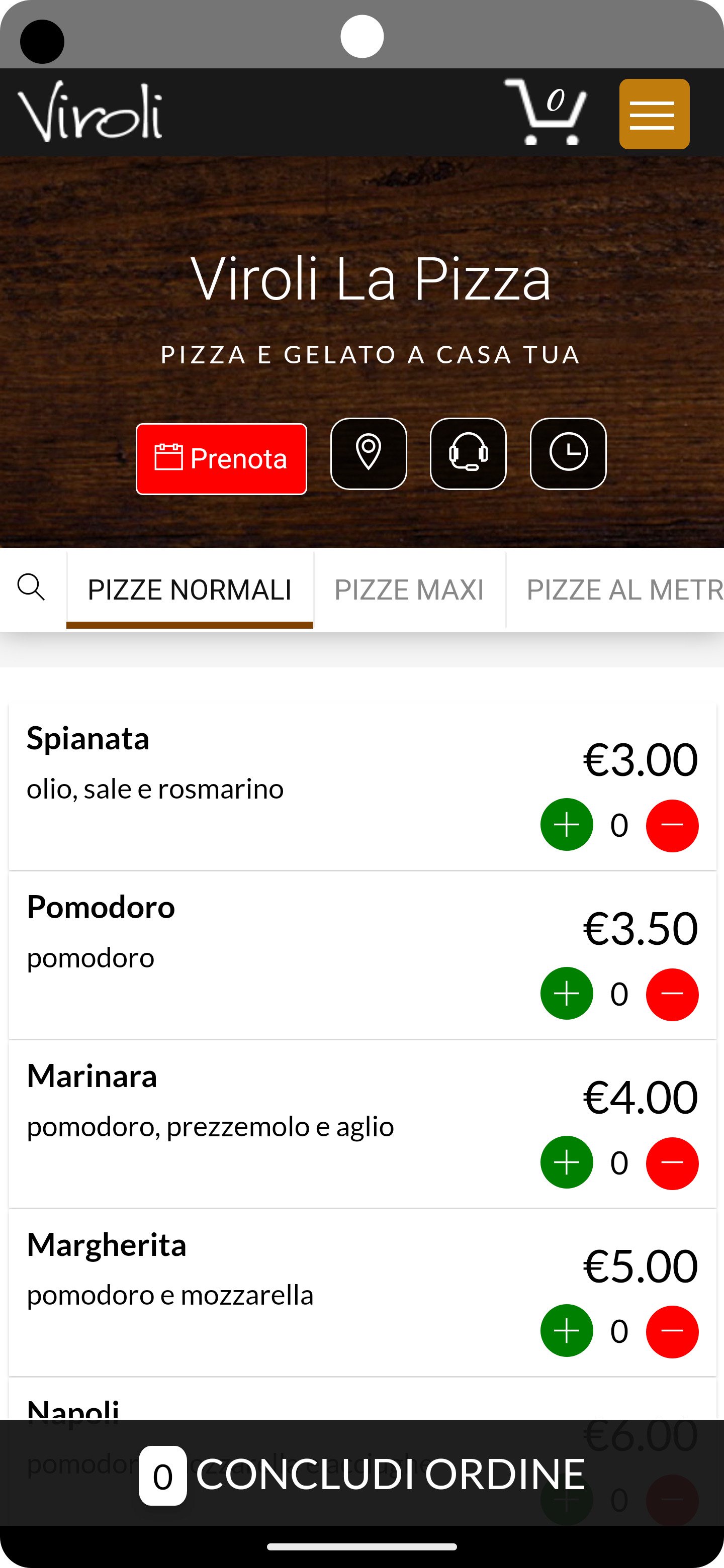Add one Pomodoro pizza
This screenshot has height=1568, width=724.
pos(566,994)
